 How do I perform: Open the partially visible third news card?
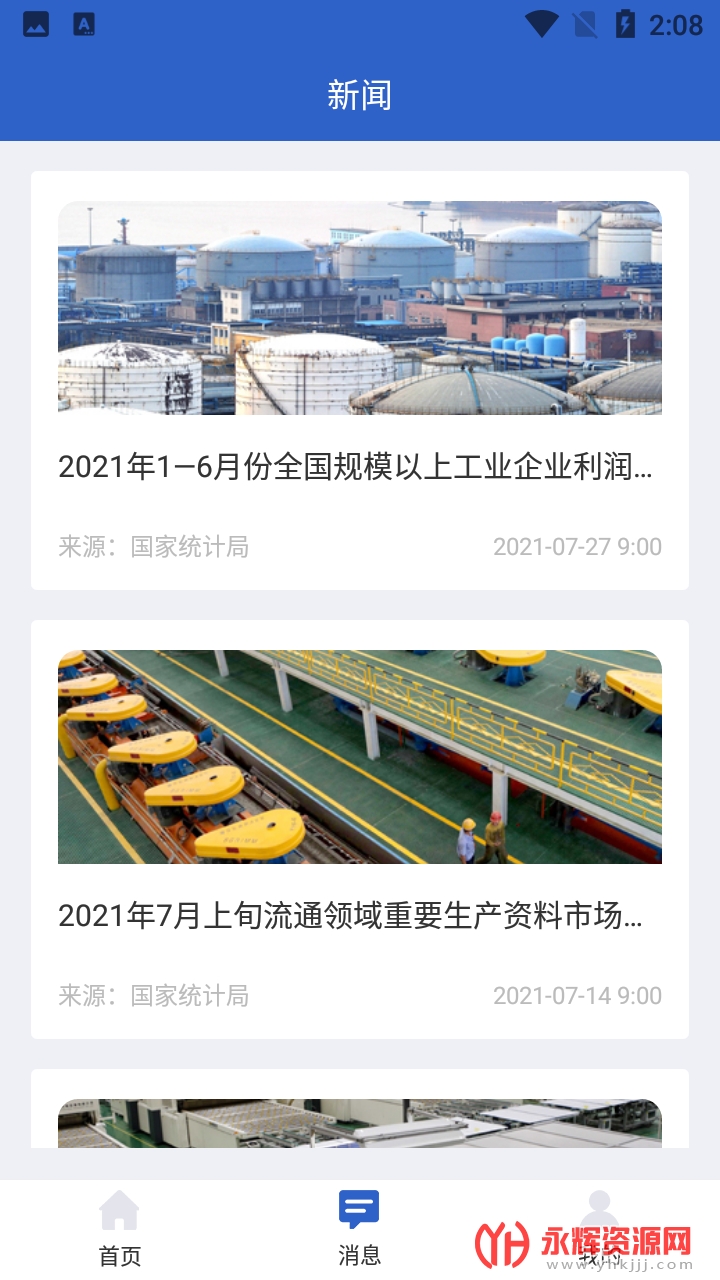tap(360, 1122)
